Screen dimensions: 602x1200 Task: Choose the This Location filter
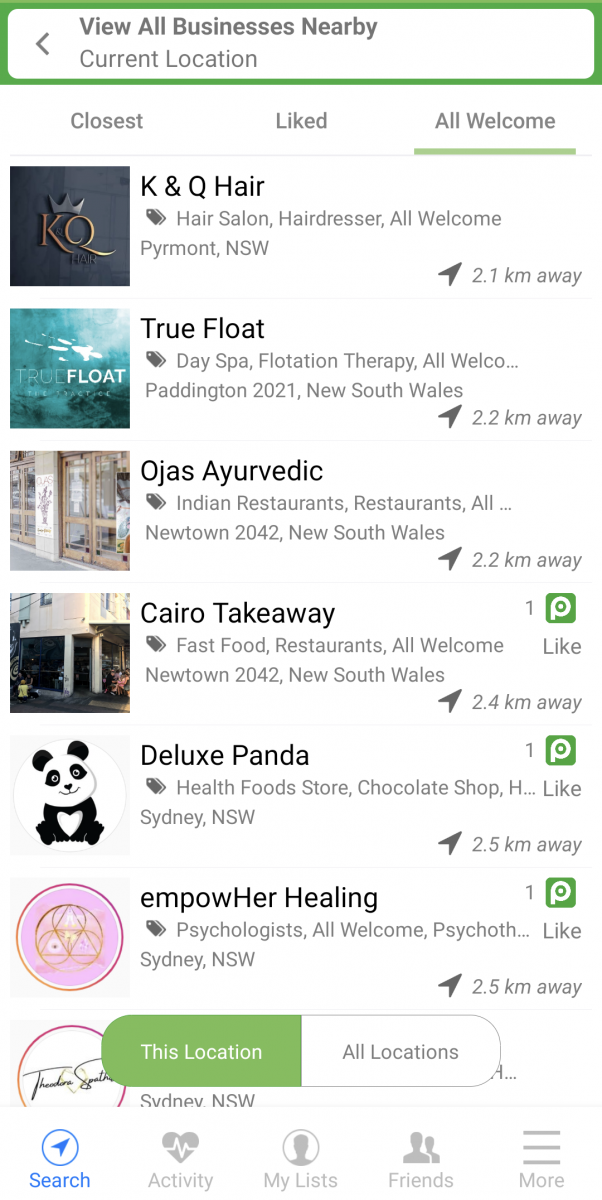coord(201,1052)
